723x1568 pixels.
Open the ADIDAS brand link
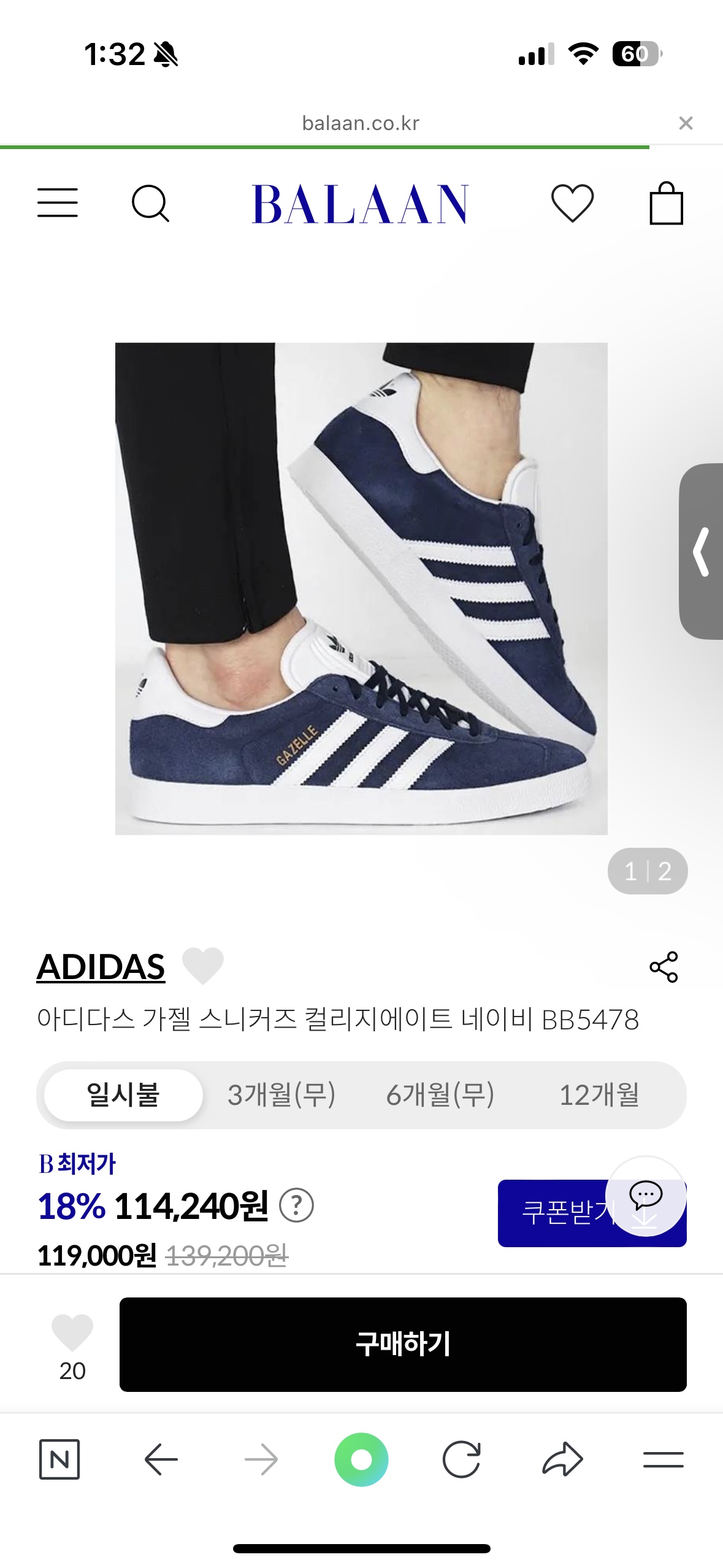point(101,967)
